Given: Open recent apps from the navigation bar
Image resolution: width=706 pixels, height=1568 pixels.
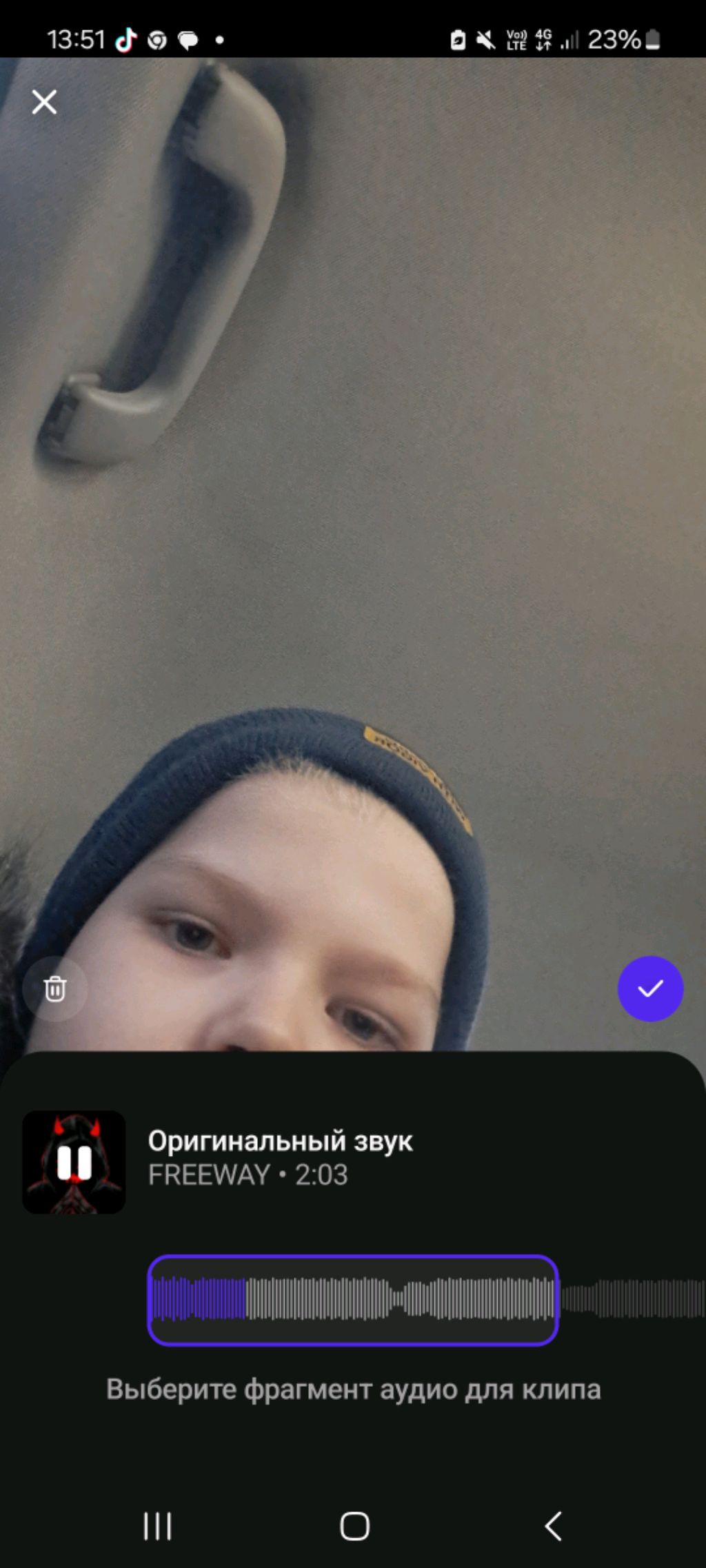Looking at the screenshot, I should [x=157, y=1527].
